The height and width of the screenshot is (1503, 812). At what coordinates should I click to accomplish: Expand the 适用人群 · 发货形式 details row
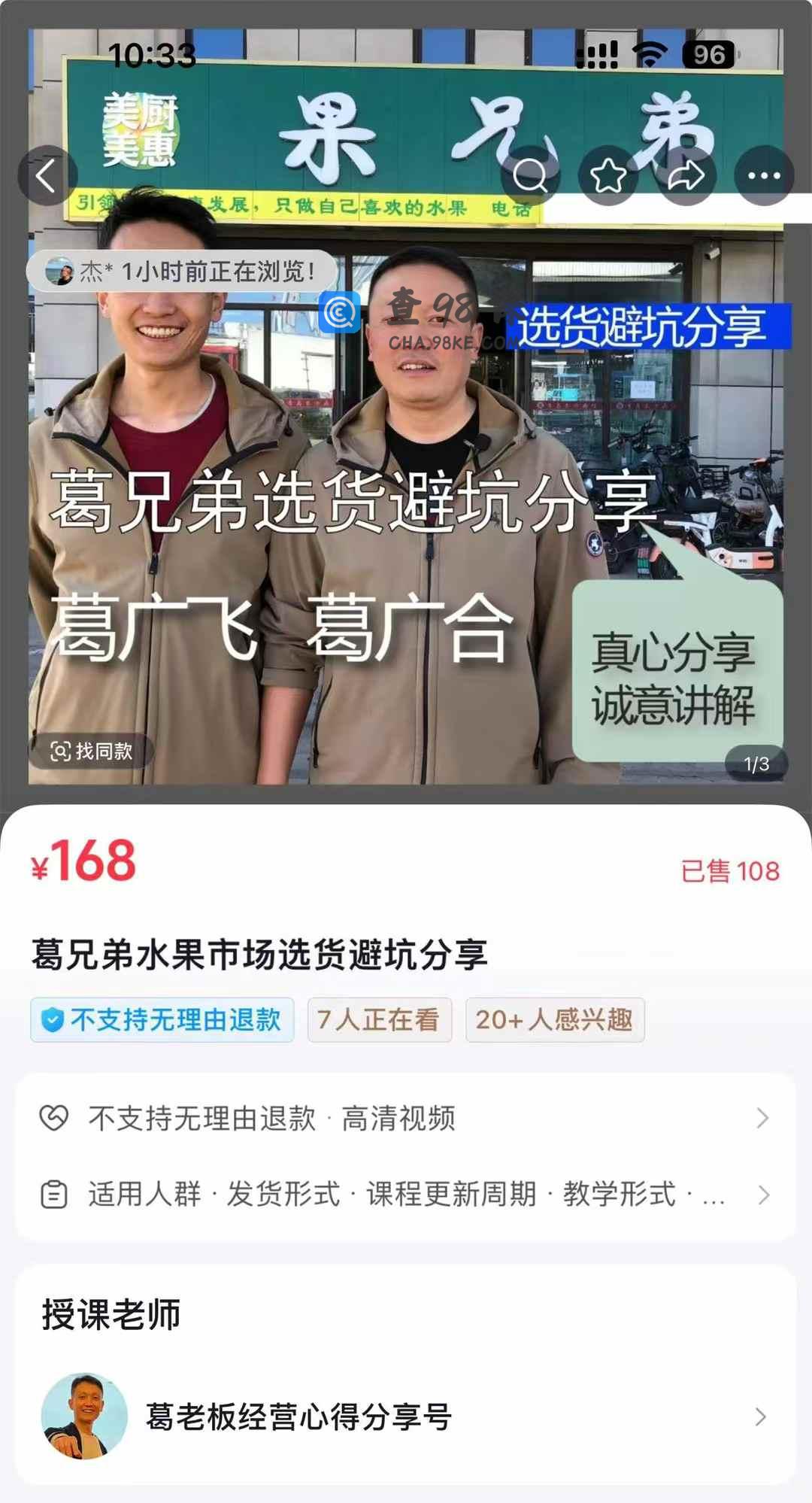pos(406,1195)
